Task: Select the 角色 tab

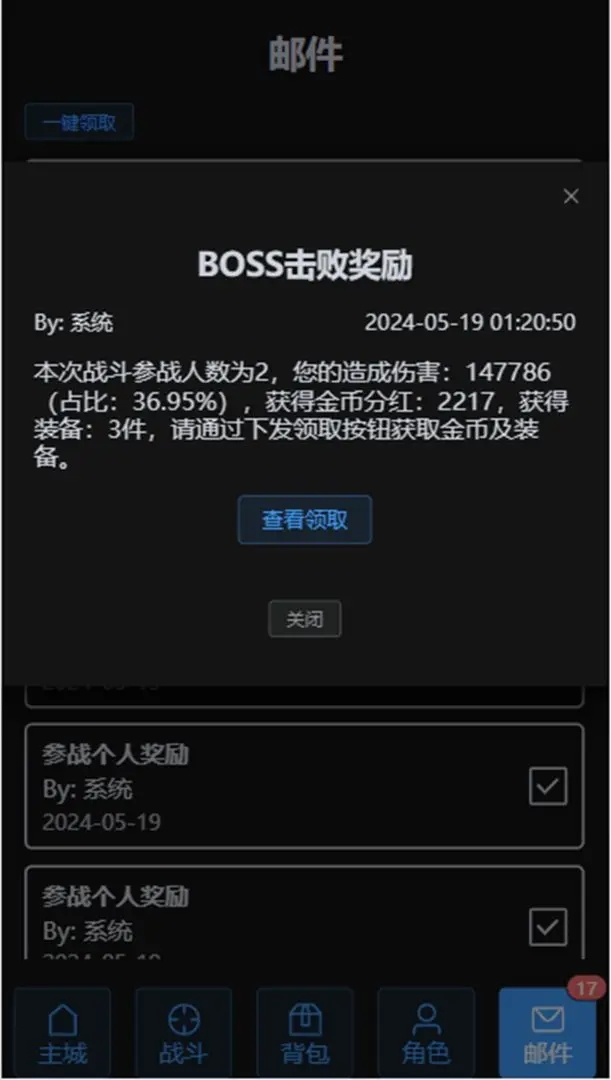Action: point(426,1034)
